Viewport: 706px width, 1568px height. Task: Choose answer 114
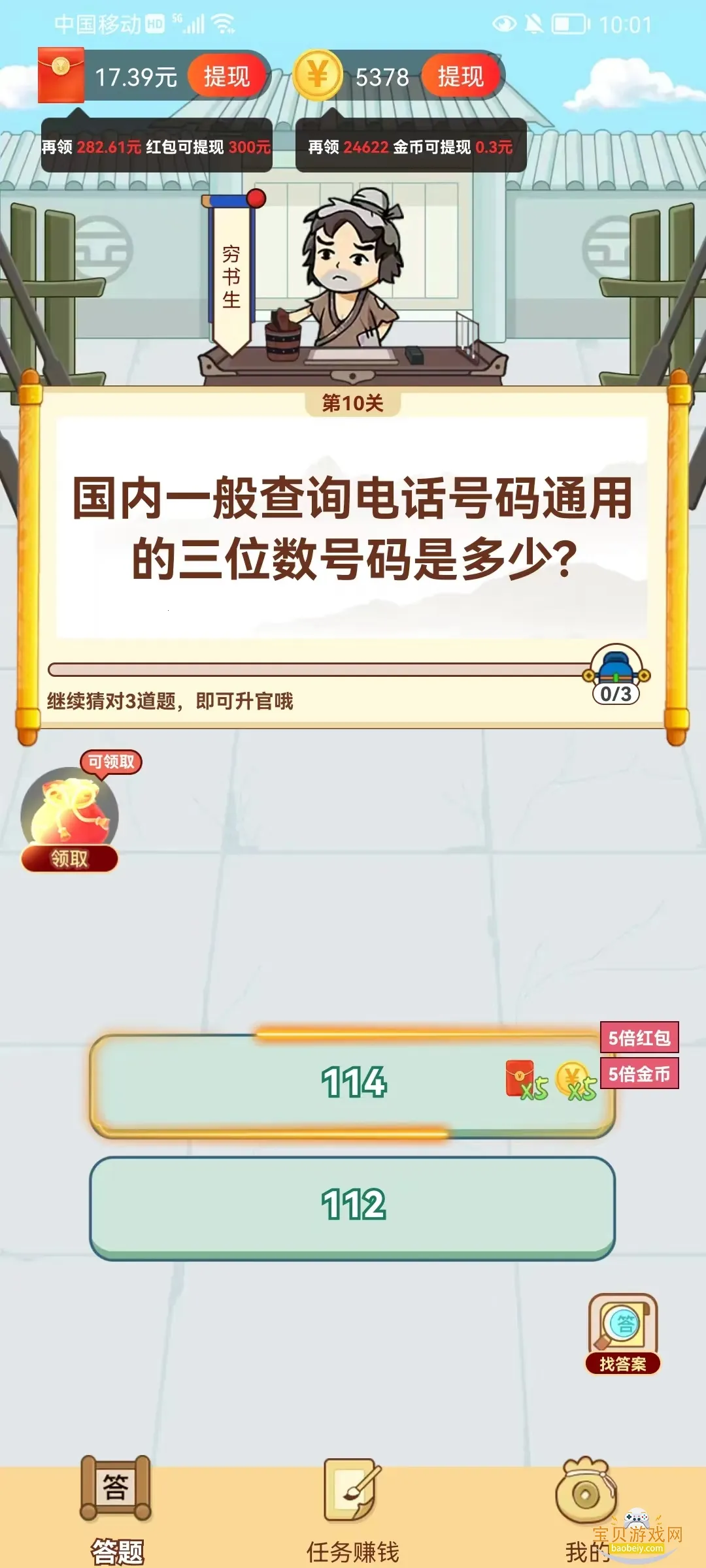pos(352,1084)
